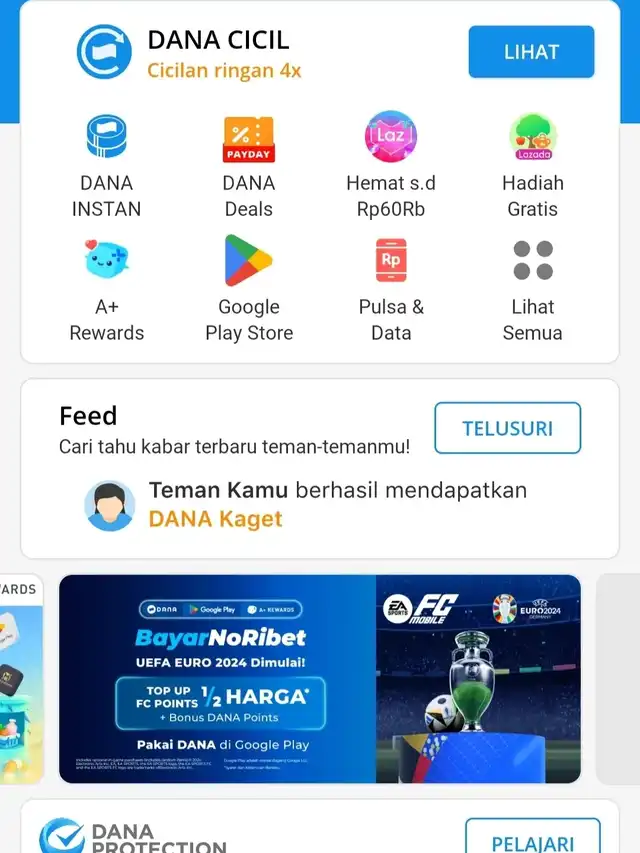Open Pulsa & Data
The height and width of the screenshot is (853, 640).
tap(391, 289)
